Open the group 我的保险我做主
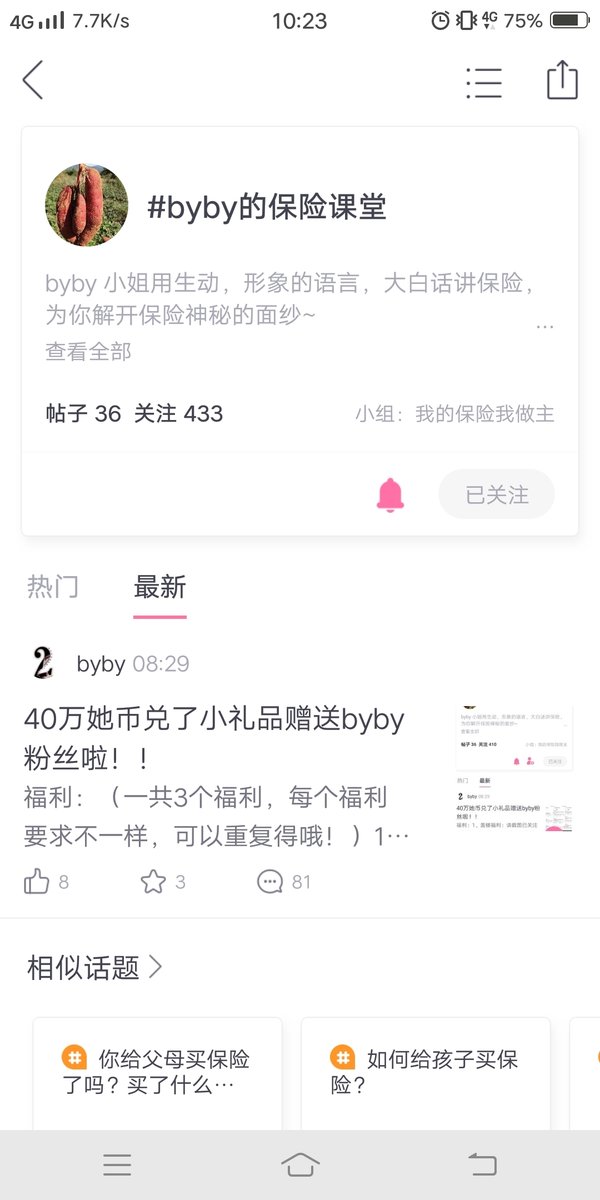This screenshot has height=1200, width=600. point(455,413)
